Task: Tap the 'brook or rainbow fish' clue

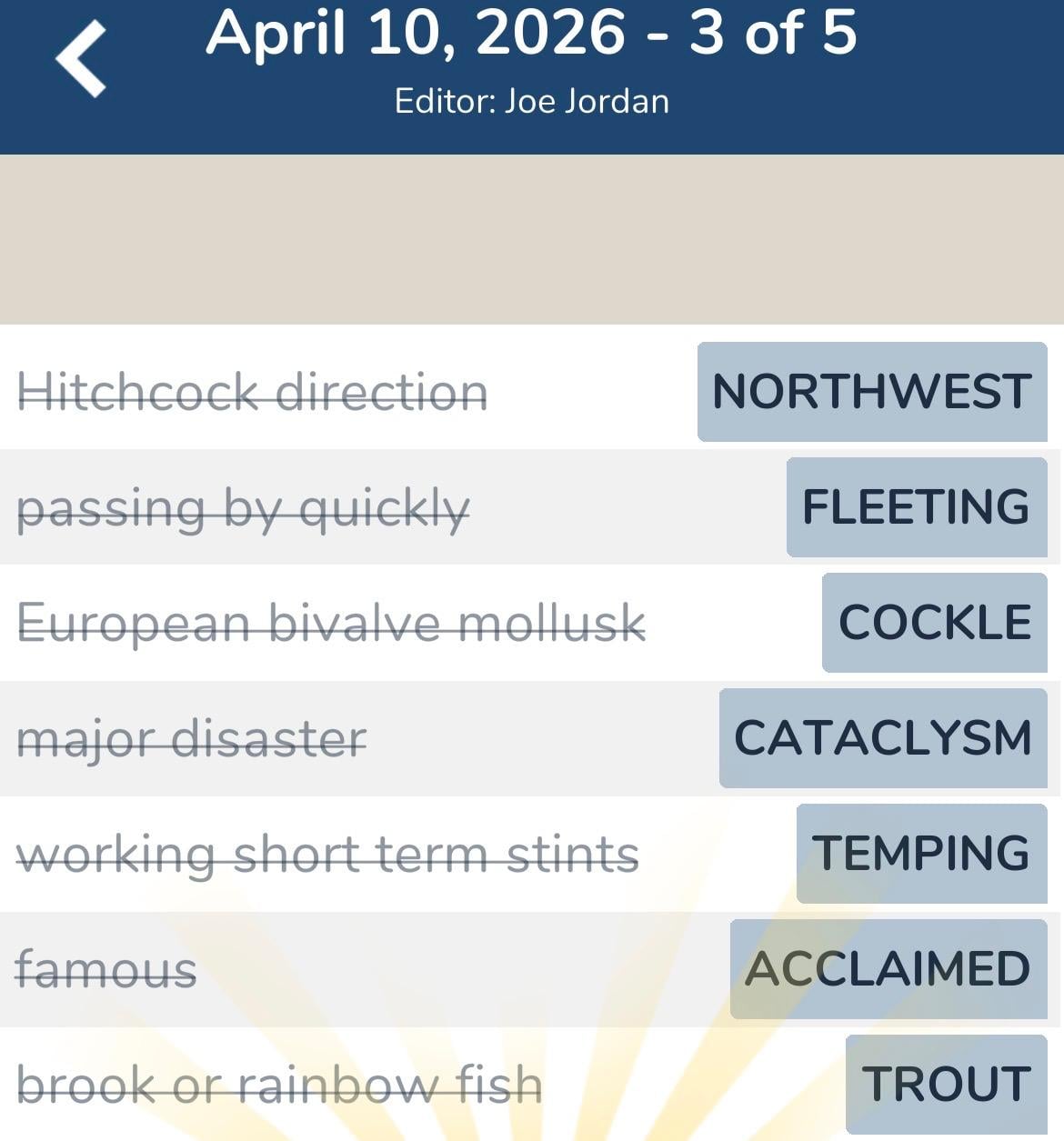Action: tap(280, 1085)
